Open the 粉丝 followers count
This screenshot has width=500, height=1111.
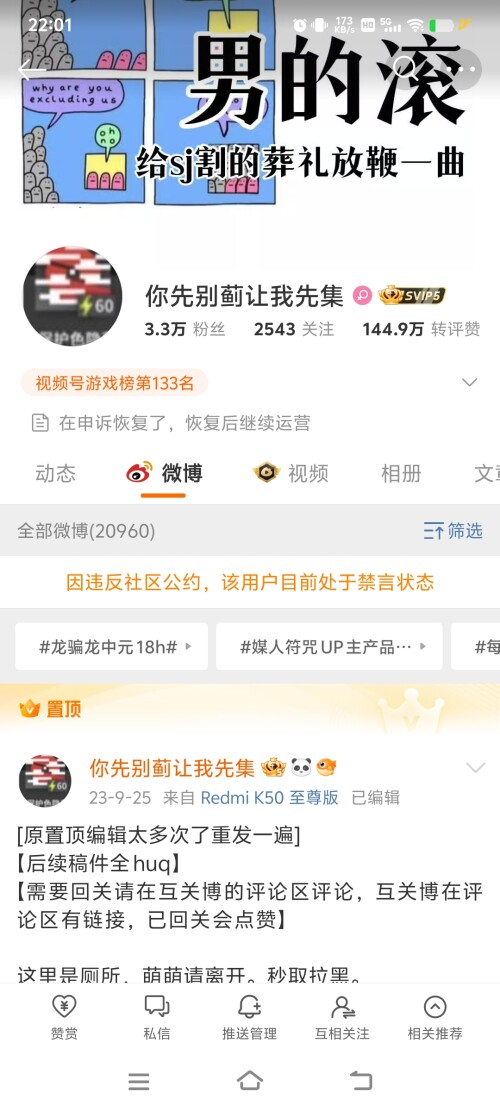(185, 329)
